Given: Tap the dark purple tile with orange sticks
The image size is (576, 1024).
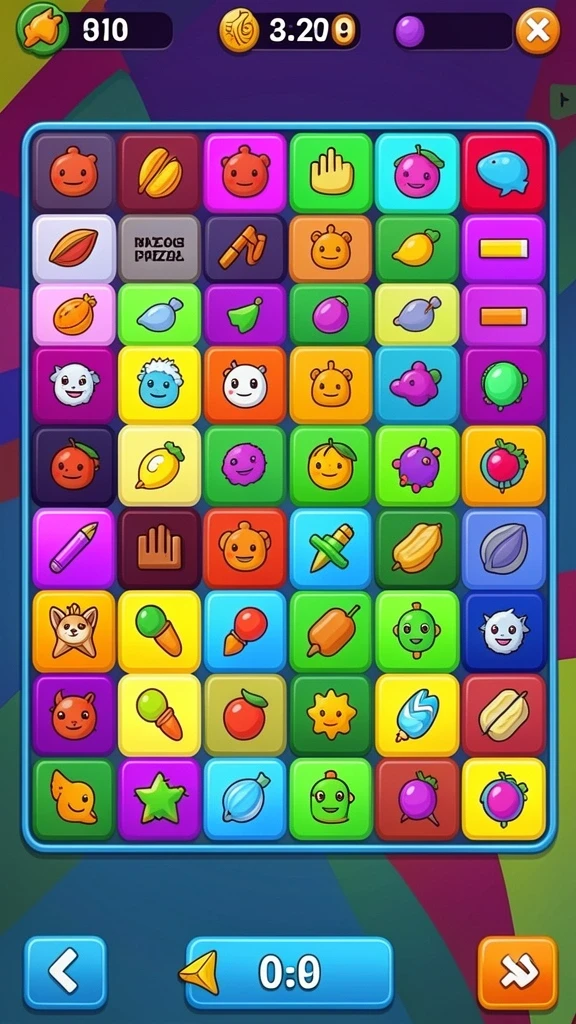Looking at the screenshot, I should (245, 249).
